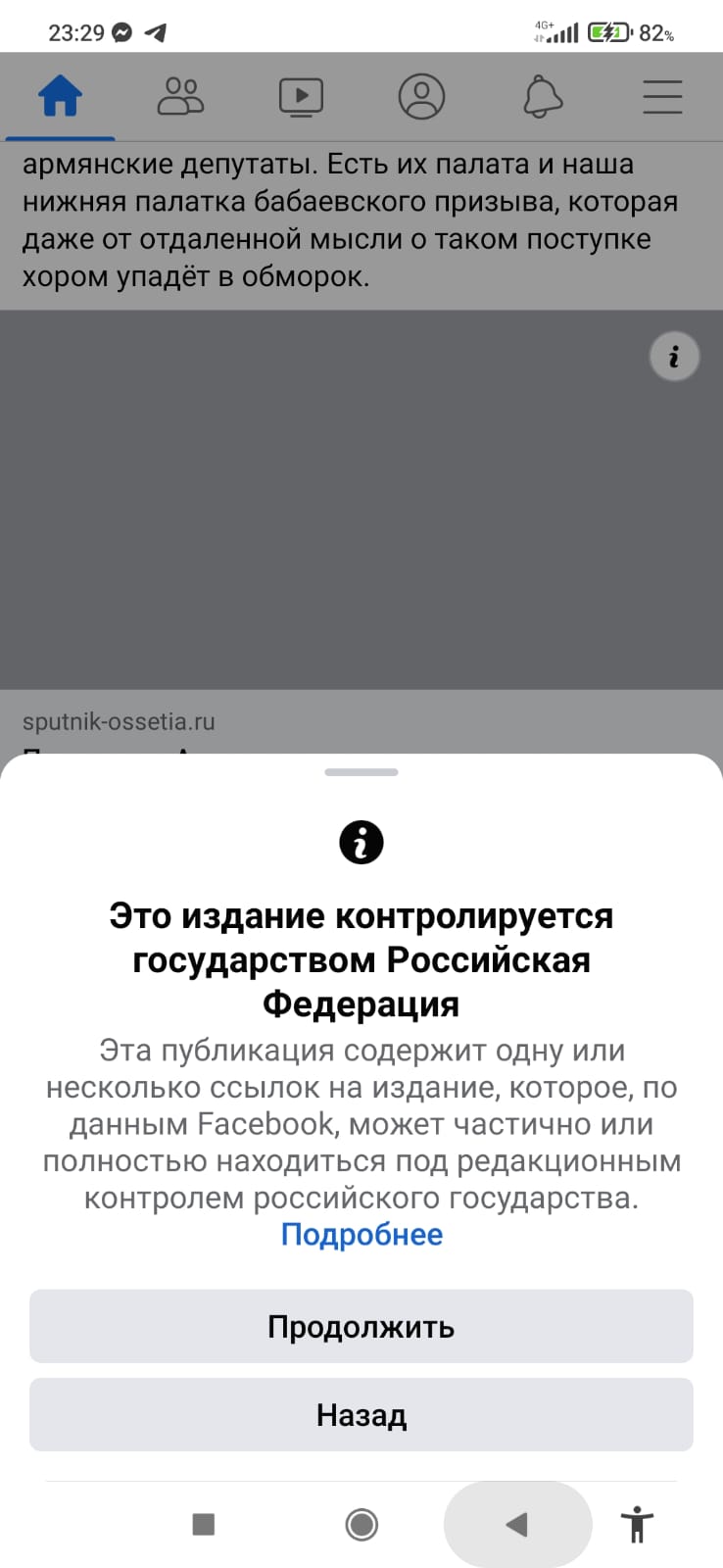
Task: Open the hamburger menu
Action: pos(662,97)
